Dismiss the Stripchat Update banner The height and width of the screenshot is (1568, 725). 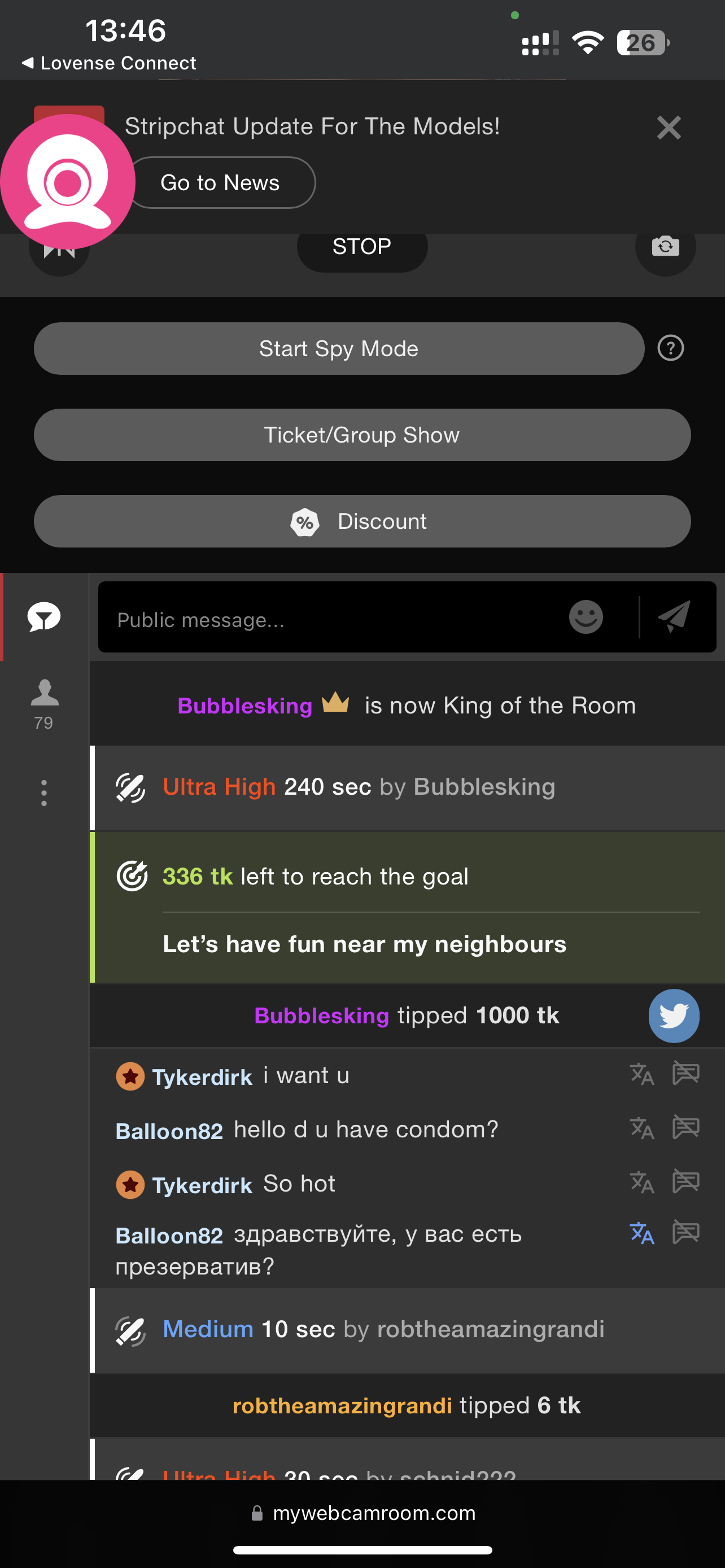click(669, 128)
